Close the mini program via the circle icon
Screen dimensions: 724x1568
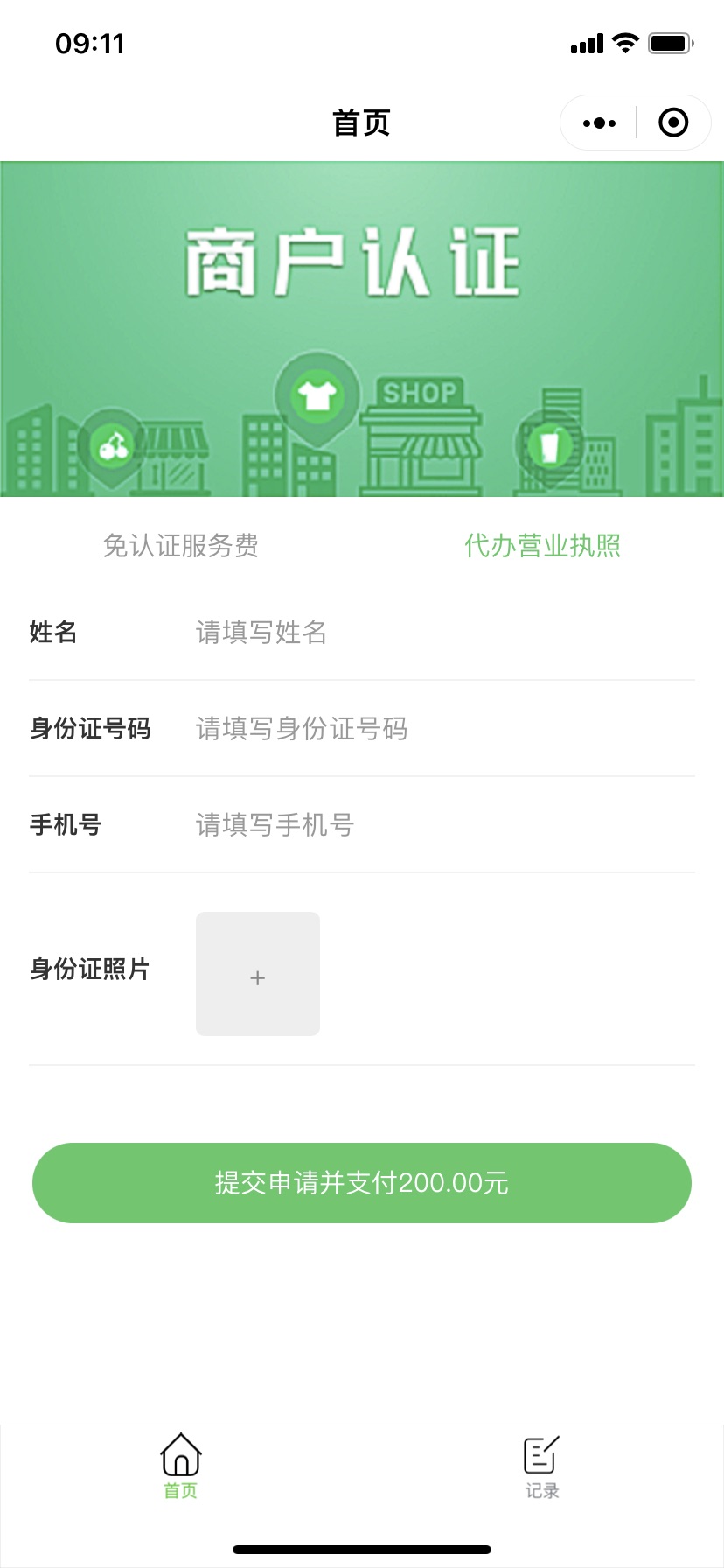coord(672,123)
